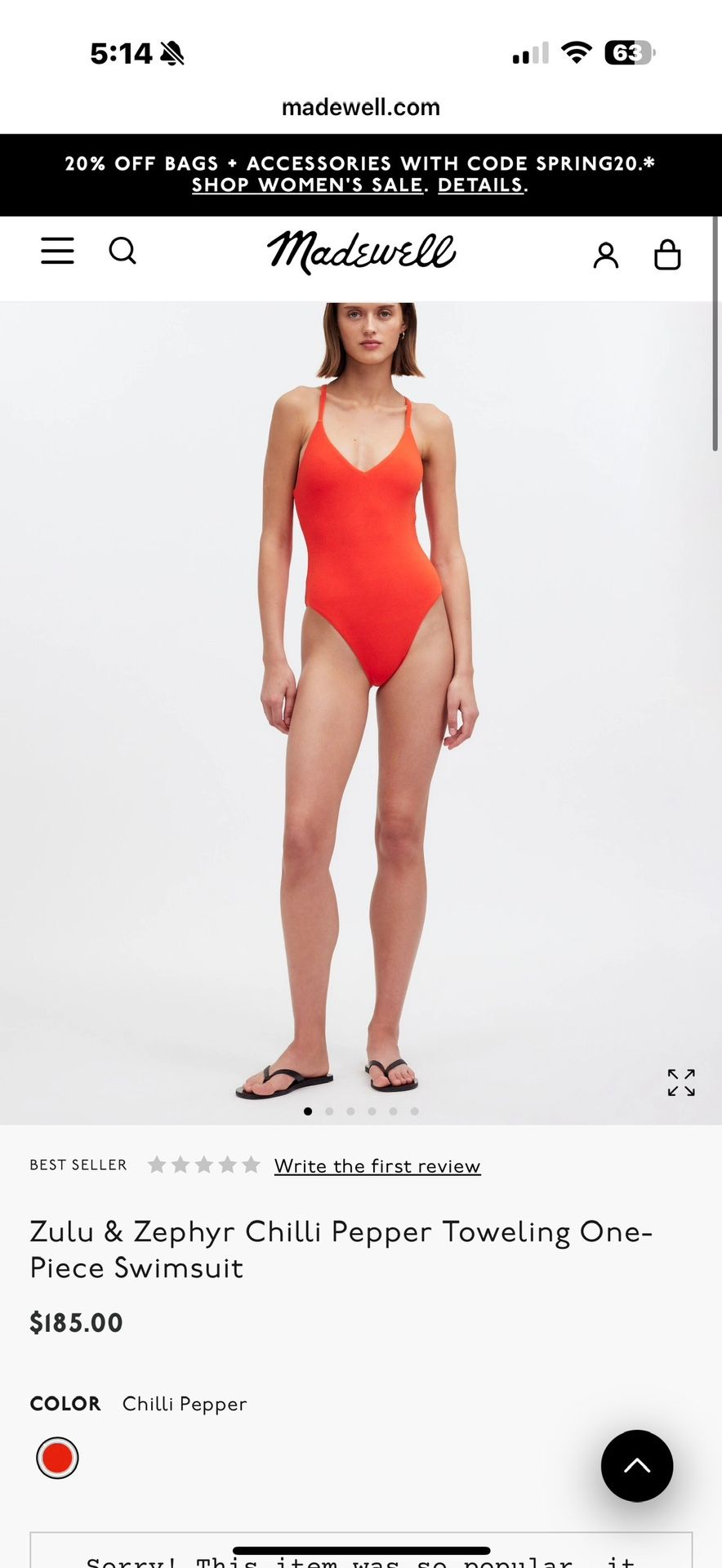The image size is (722, 1568).
Task: Go to the Madewell homepage logo
Action: point(361,252)
